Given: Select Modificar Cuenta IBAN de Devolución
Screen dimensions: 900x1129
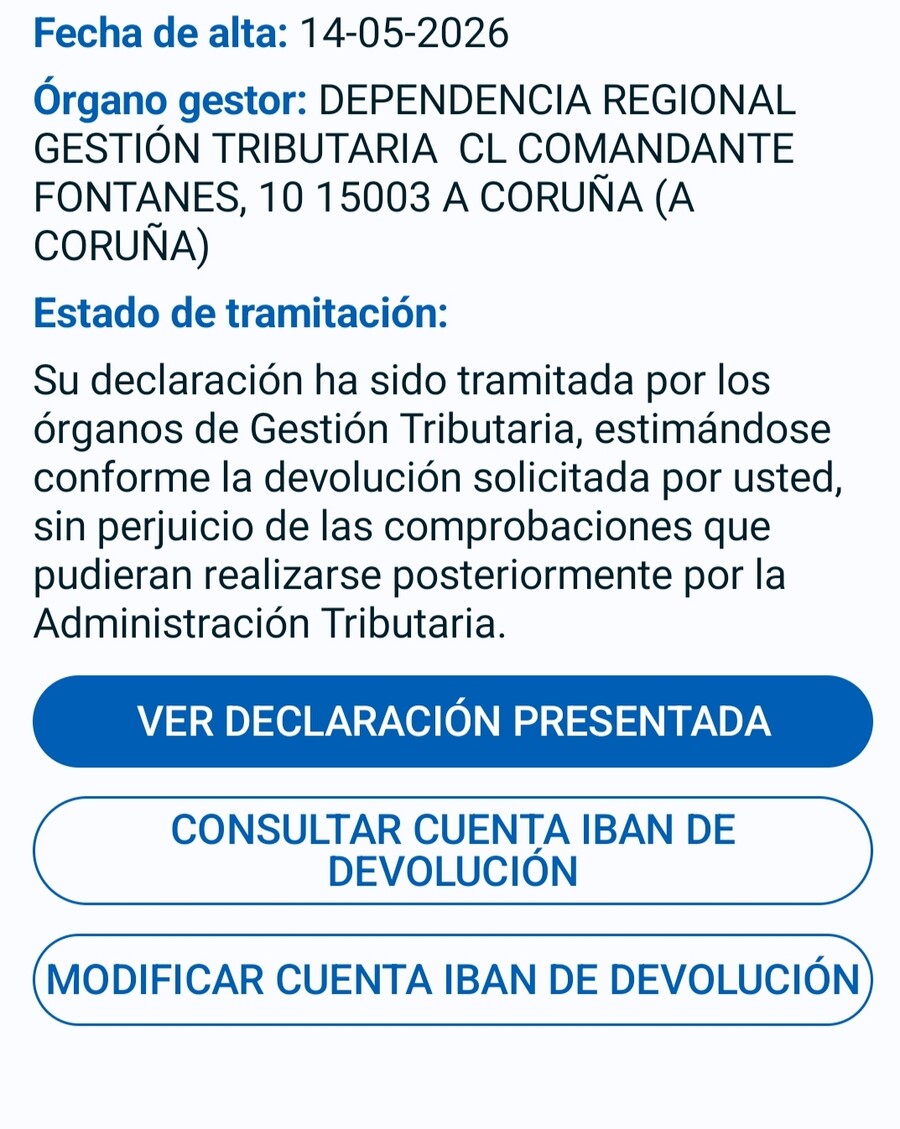Looking at the screenshot, I should click(453, 979).
